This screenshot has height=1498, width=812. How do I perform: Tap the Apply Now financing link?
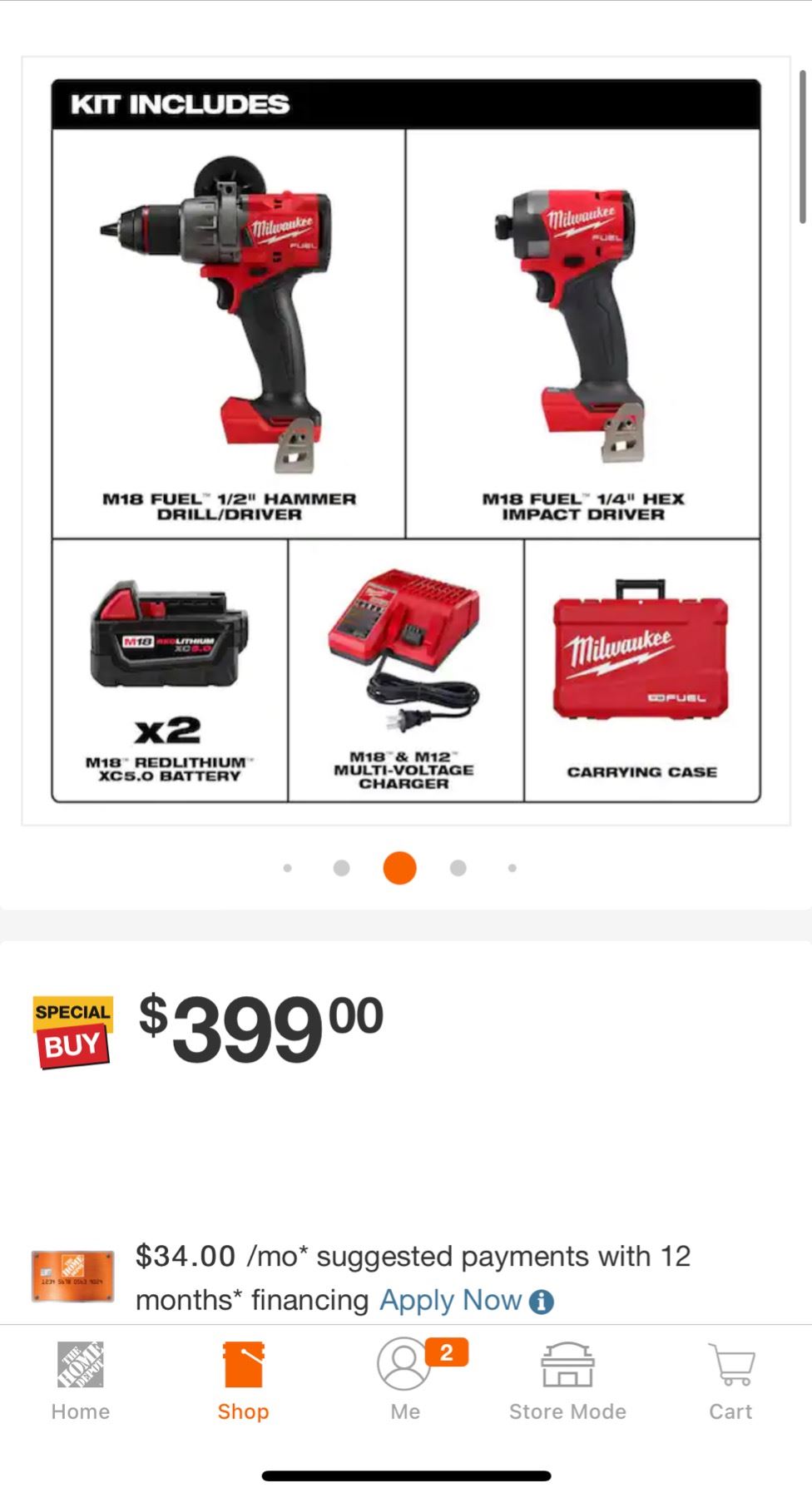coord(450,1300)
